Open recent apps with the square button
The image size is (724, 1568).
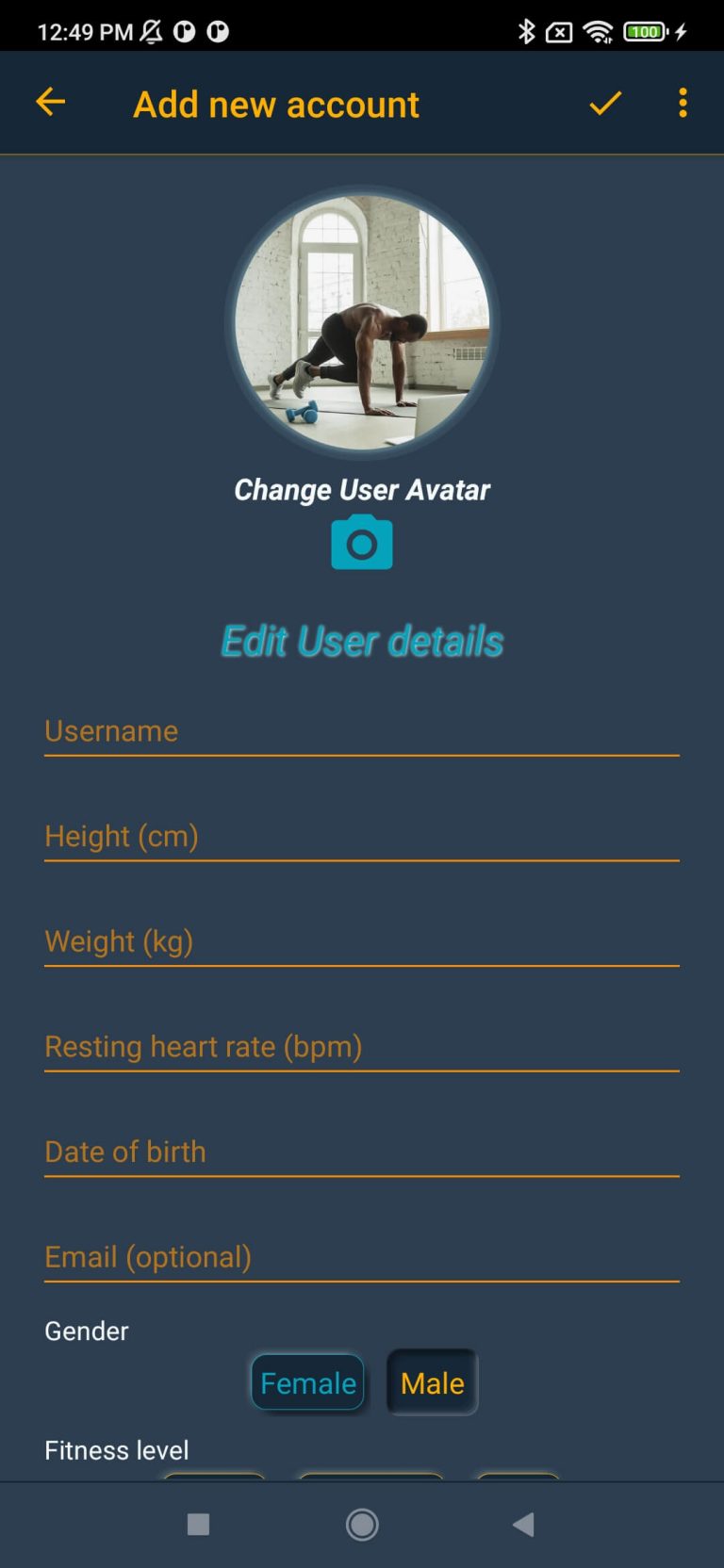pyautogui.click(x=198, y=1525)
